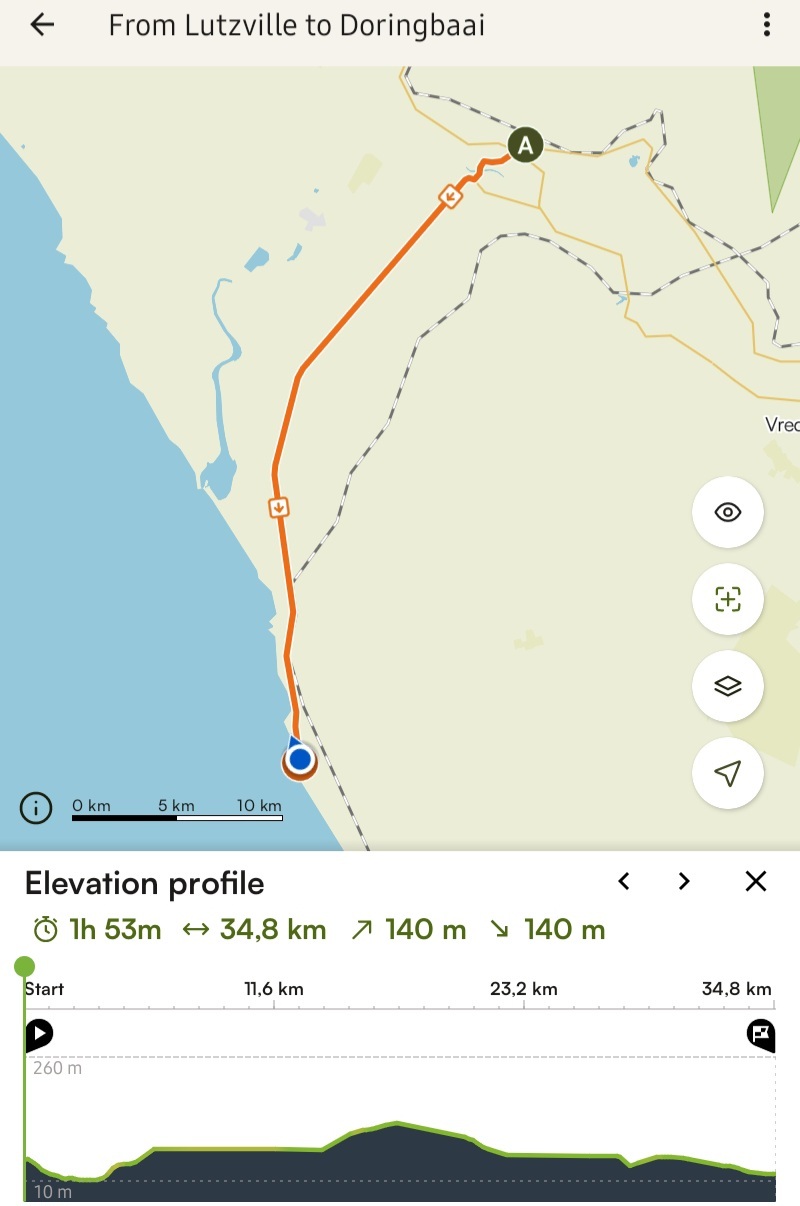Jump to the start flag on the elevation chart
The height and width of the screenshot is (1206, 800).
point(38,1034)
